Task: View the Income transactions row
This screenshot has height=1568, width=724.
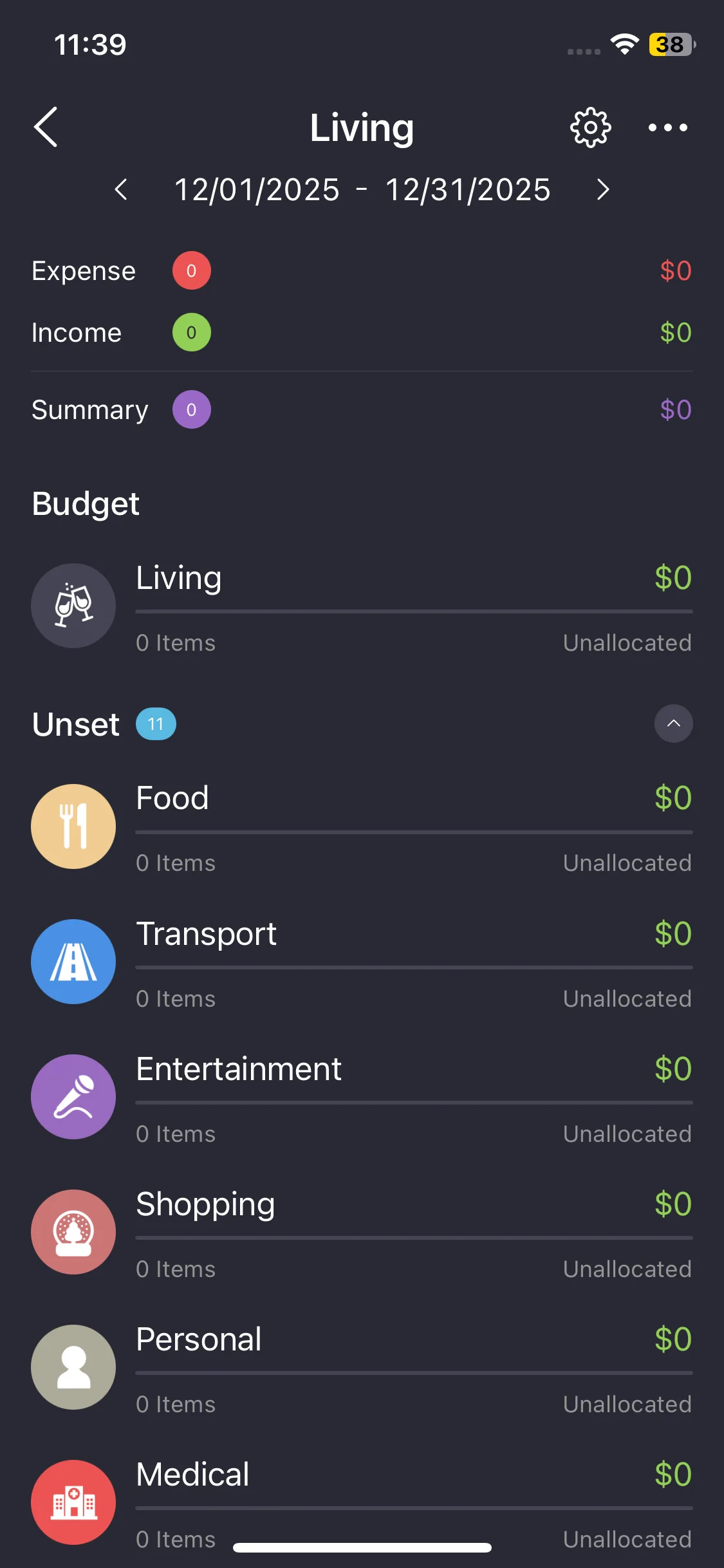Action: 362,333
